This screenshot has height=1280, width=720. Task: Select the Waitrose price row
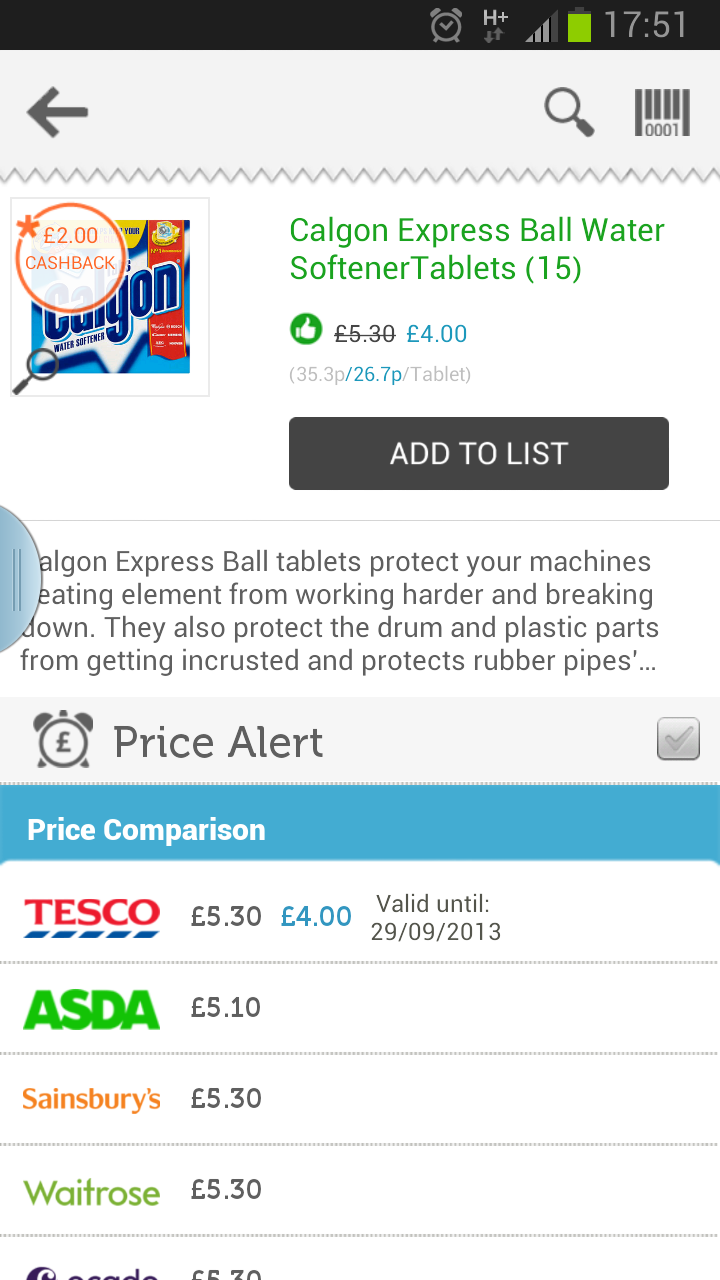tap(360, 1190)
